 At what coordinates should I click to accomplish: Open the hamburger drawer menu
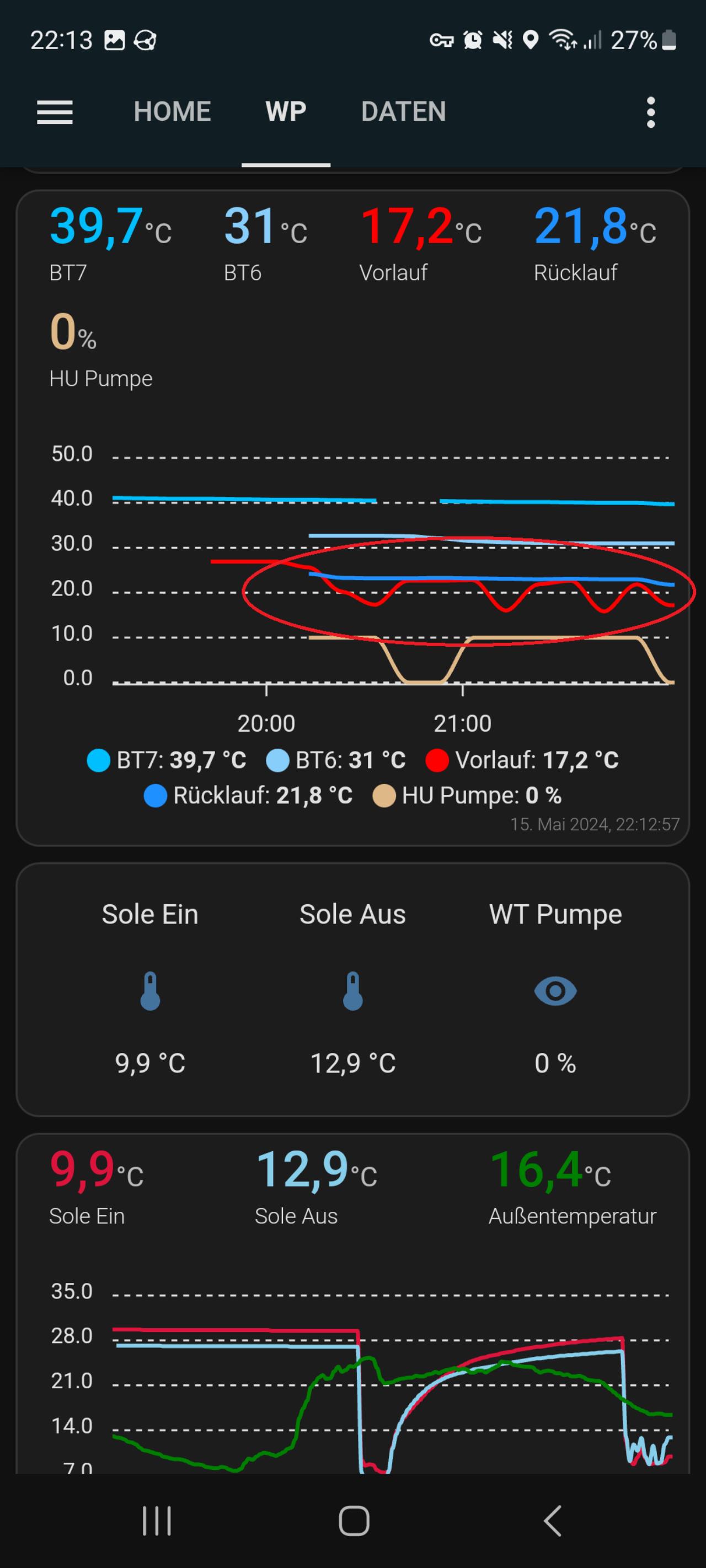(x=55, y=112)
